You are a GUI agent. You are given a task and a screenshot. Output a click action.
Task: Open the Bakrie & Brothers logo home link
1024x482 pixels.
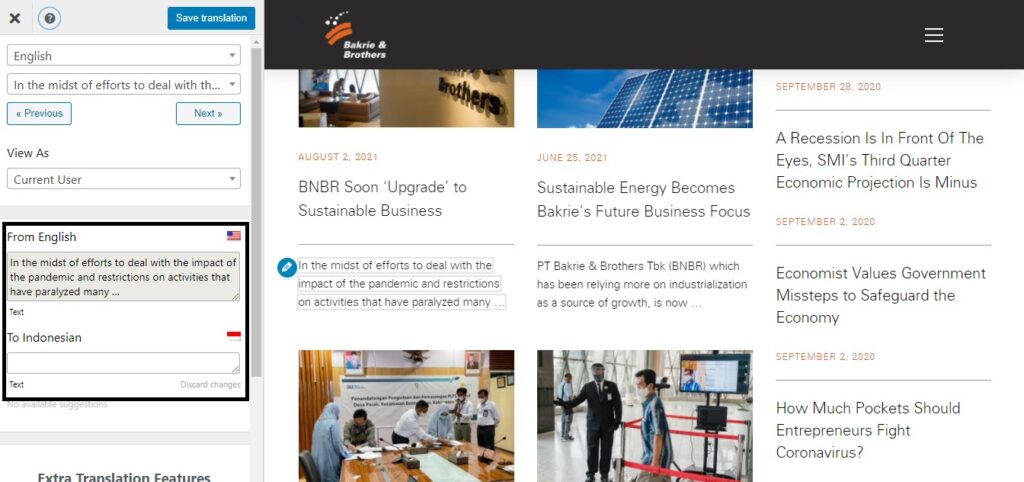[x=355, y=37]
